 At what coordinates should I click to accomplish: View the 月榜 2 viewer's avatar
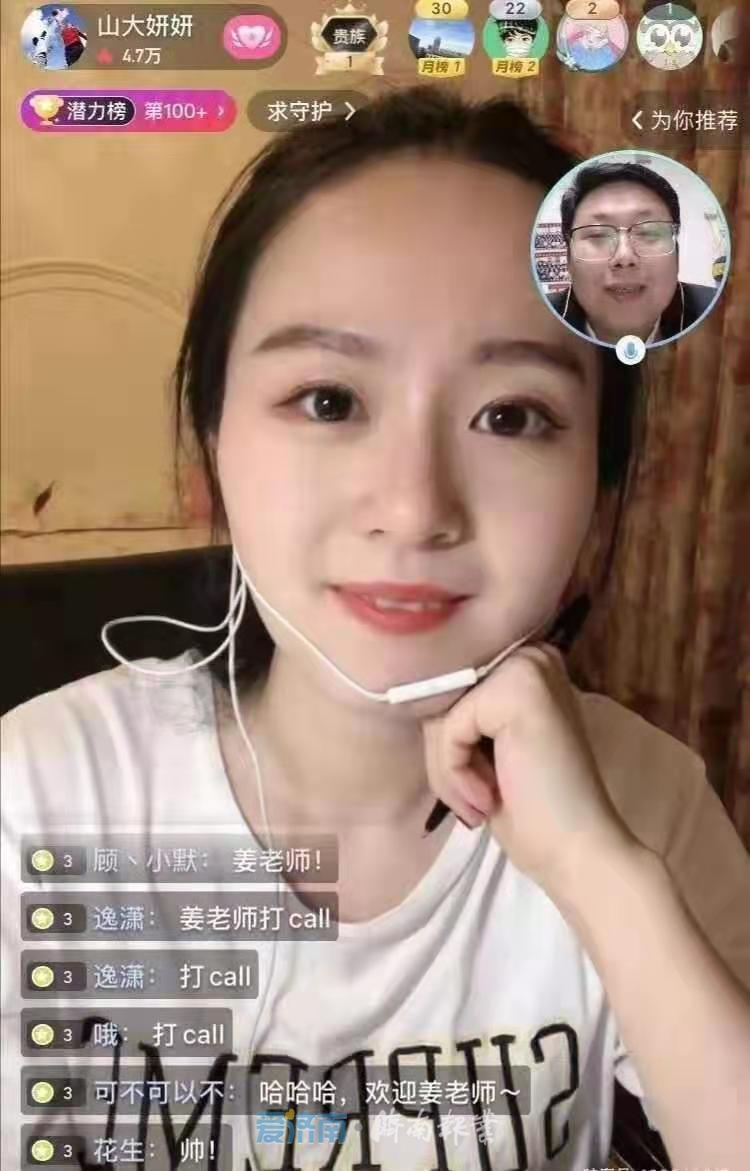click(515, 40)
